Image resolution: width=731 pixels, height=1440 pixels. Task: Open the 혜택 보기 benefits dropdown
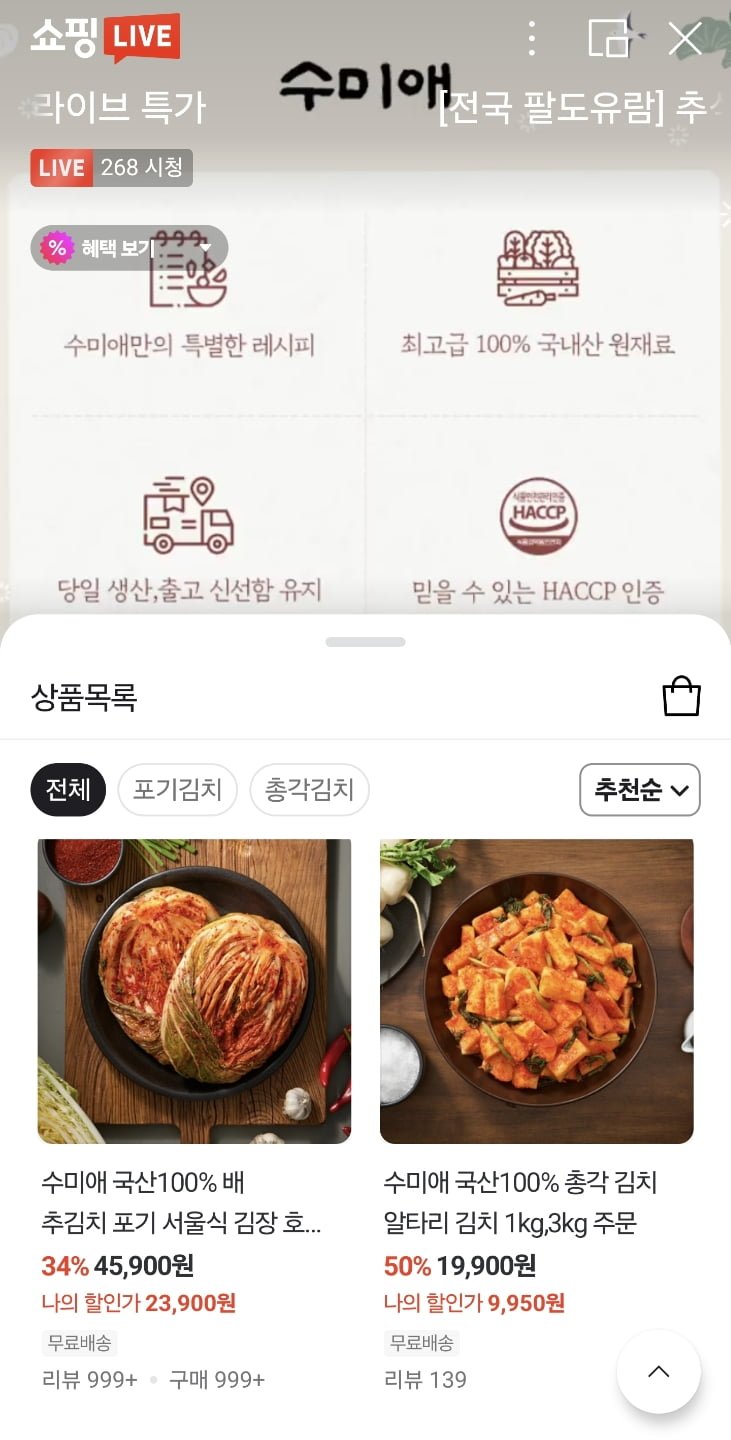tap(129, 248)
